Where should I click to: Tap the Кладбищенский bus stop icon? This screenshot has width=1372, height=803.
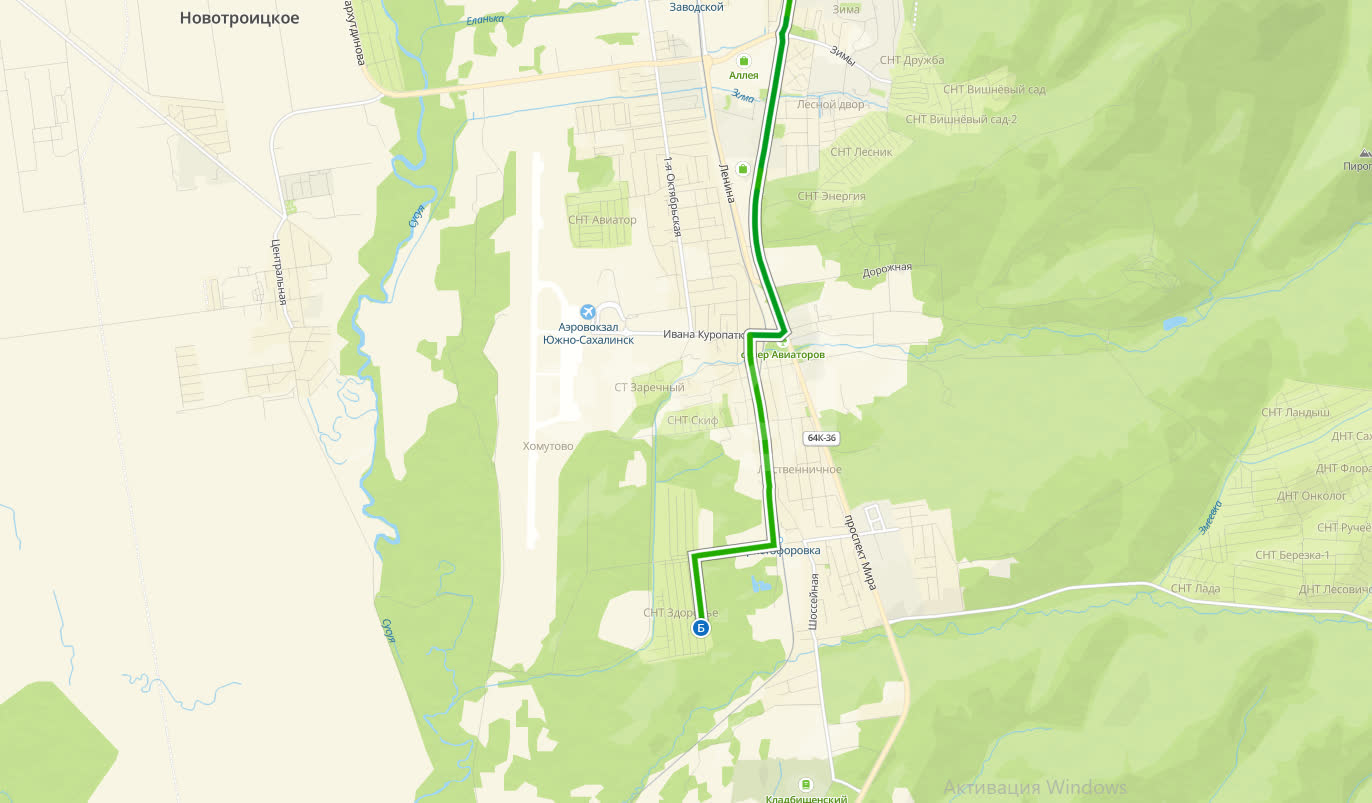pos(806,784)
